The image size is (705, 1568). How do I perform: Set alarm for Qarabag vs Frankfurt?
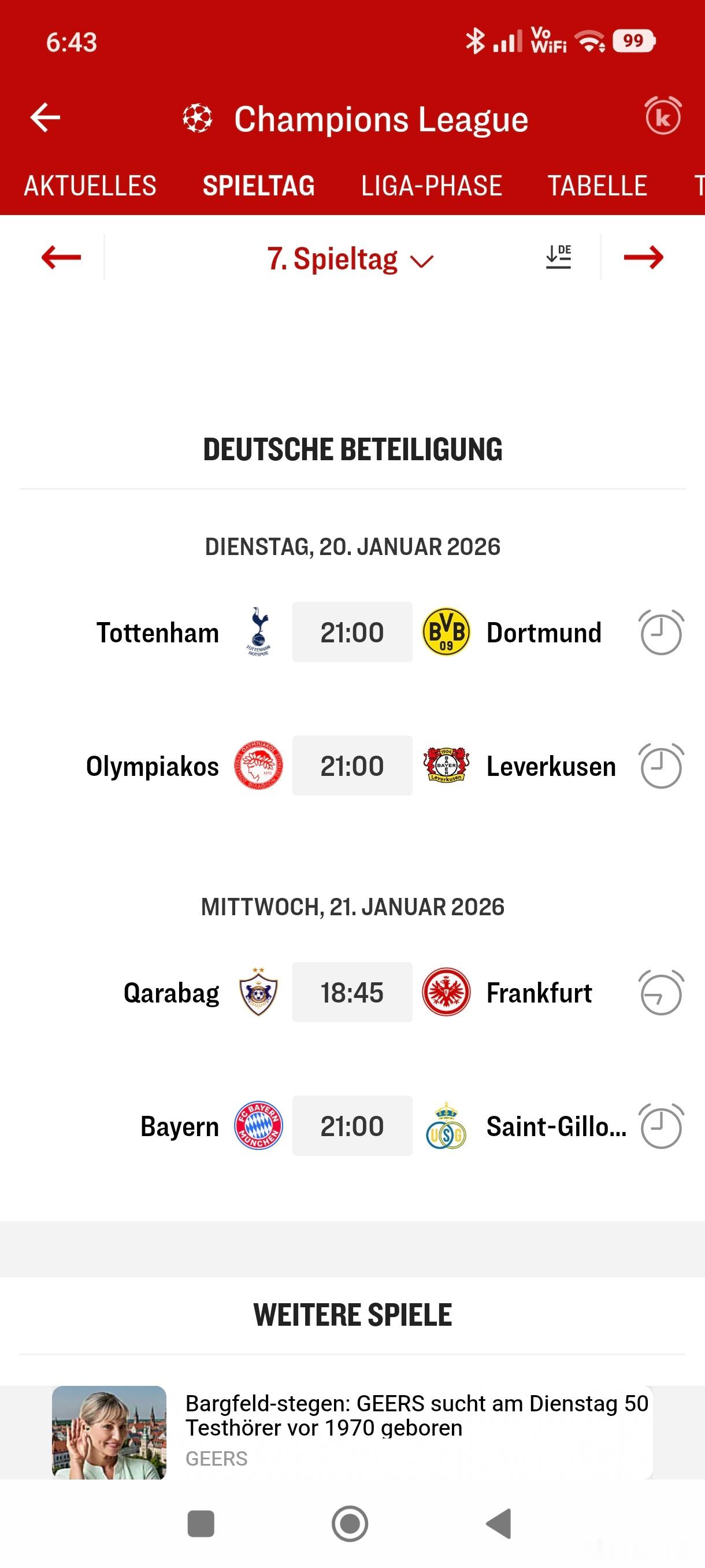[661, 992]
